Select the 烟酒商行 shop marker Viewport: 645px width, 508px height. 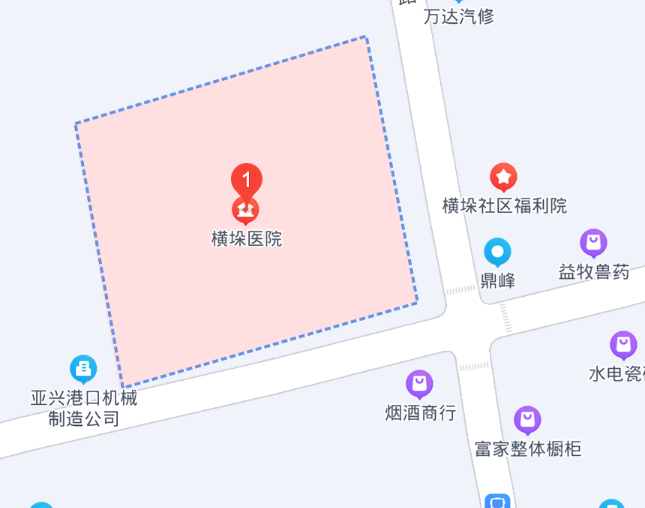click(419, 384)
